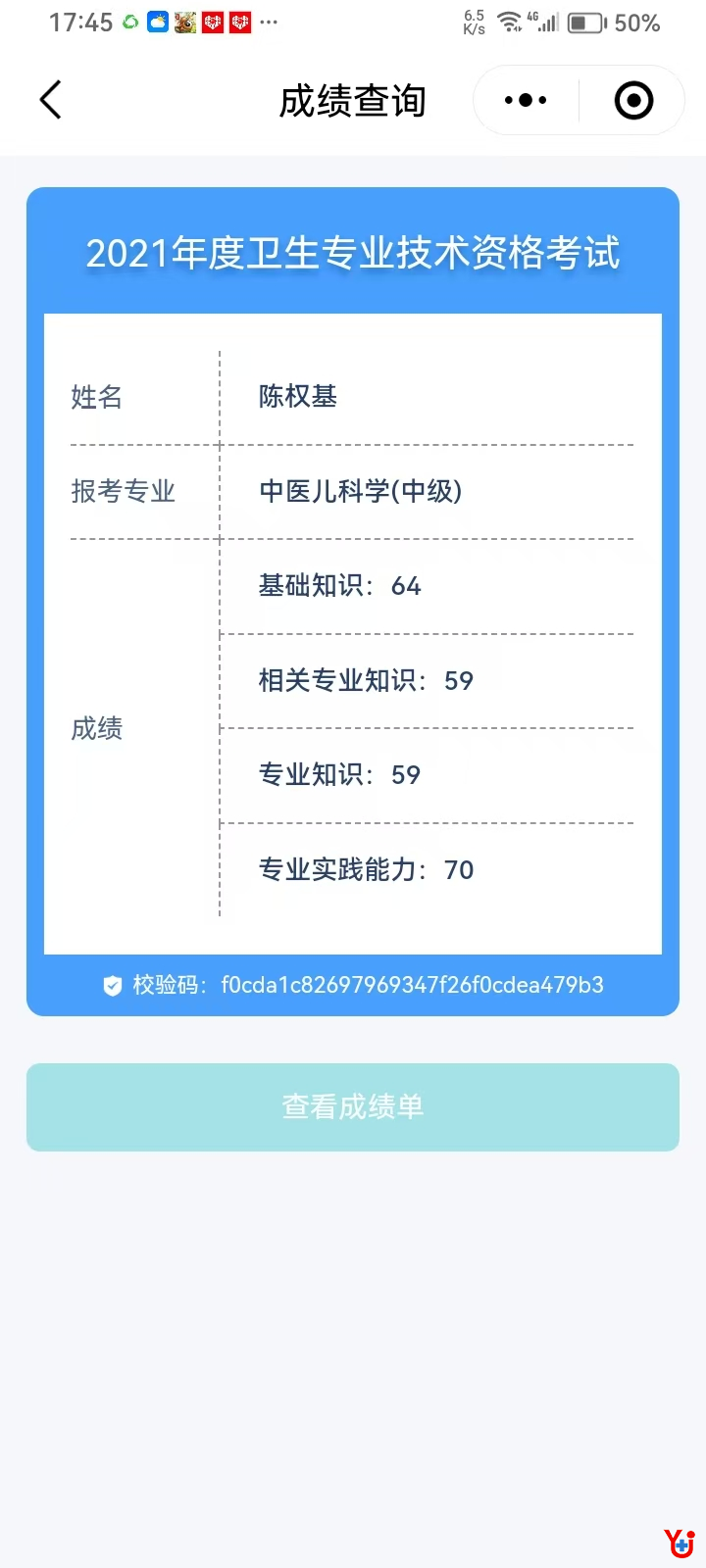Select the 成绩查询 title text
The image size is (706, 1568).
(x=353, y=99)
